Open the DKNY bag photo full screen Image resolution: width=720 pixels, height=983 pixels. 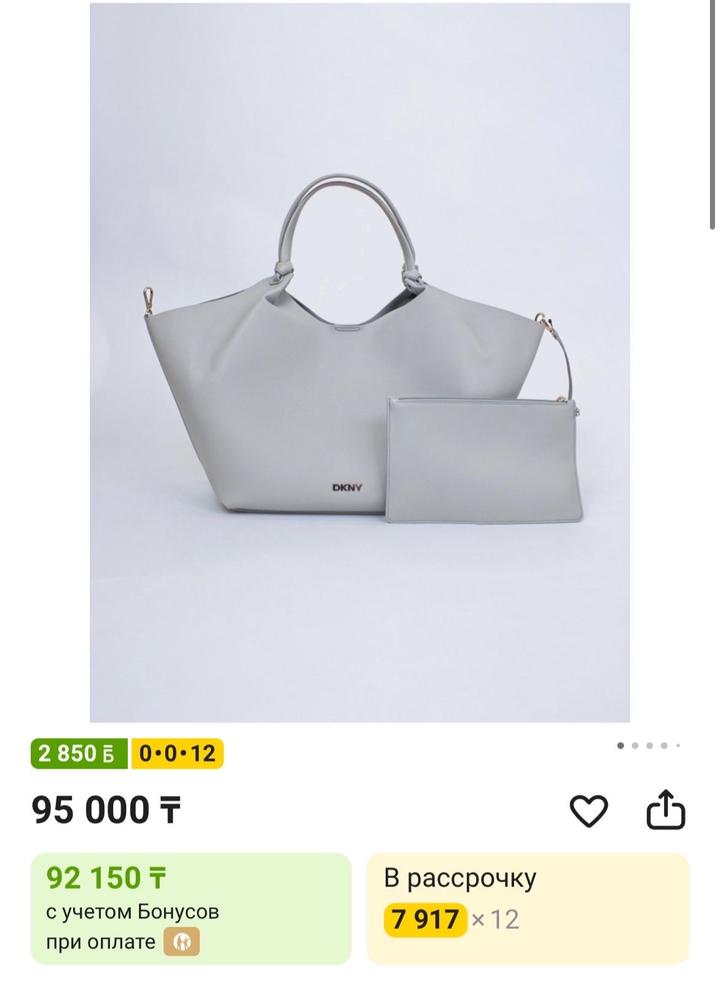pos(360,360)
